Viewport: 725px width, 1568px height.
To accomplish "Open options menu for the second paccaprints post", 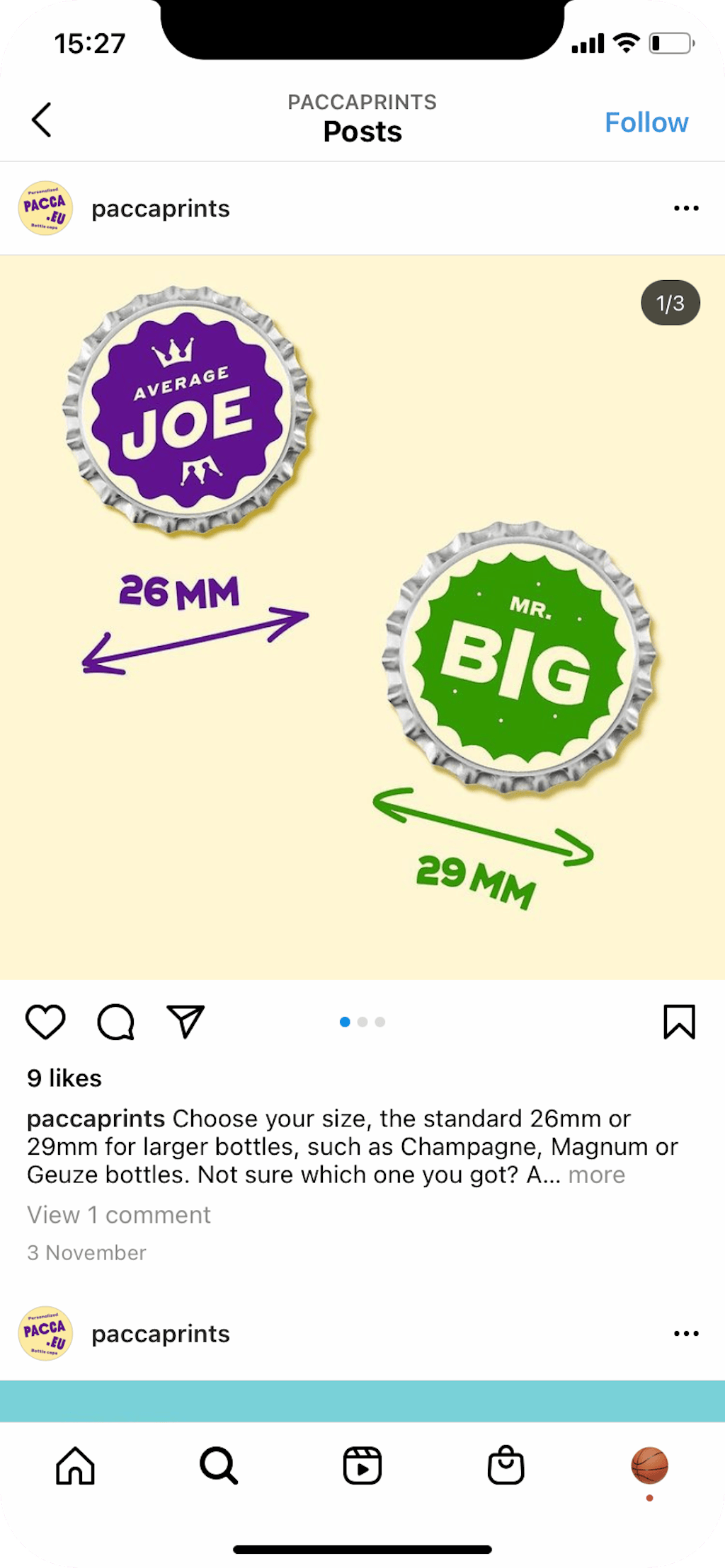I will point(685,1334).
